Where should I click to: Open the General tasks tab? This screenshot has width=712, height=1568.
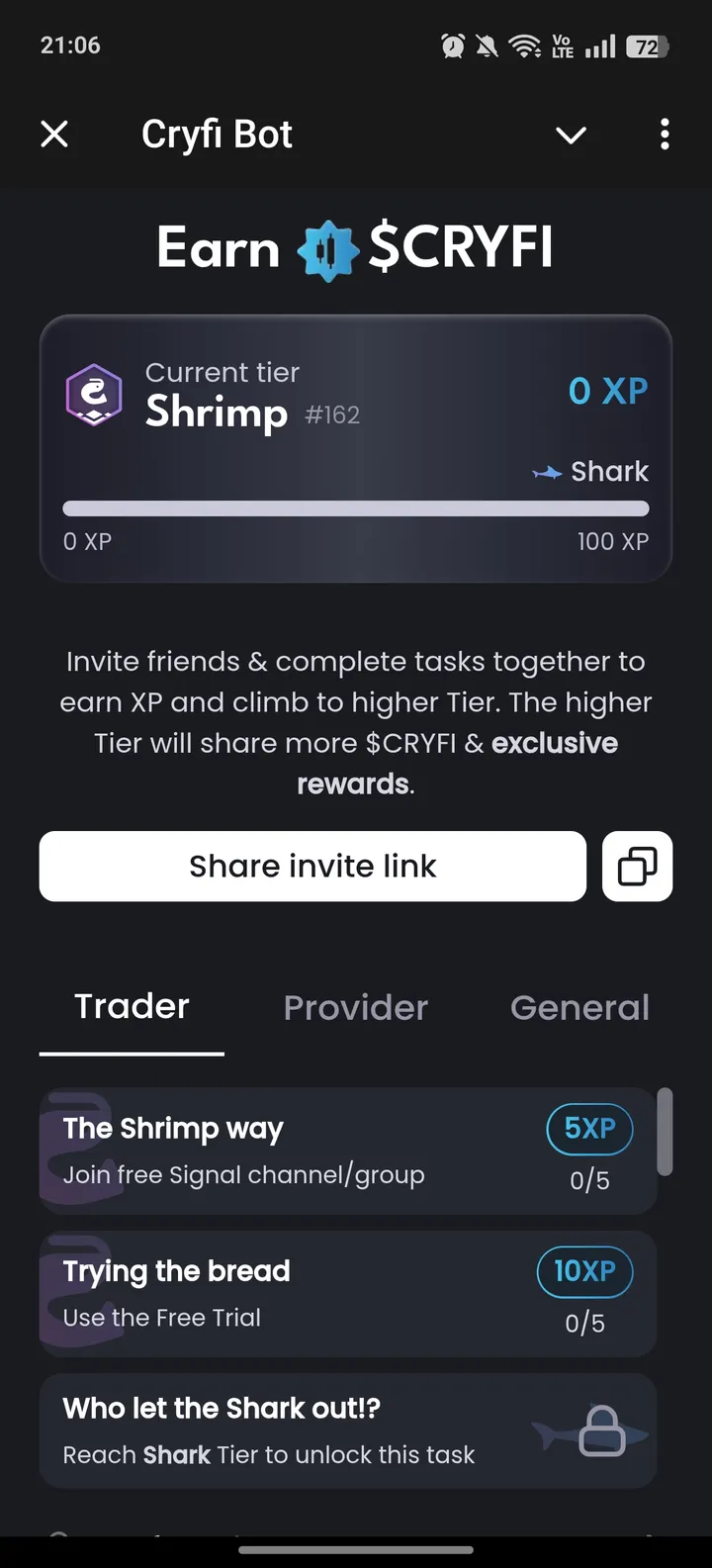click(x=579, y=1007)
